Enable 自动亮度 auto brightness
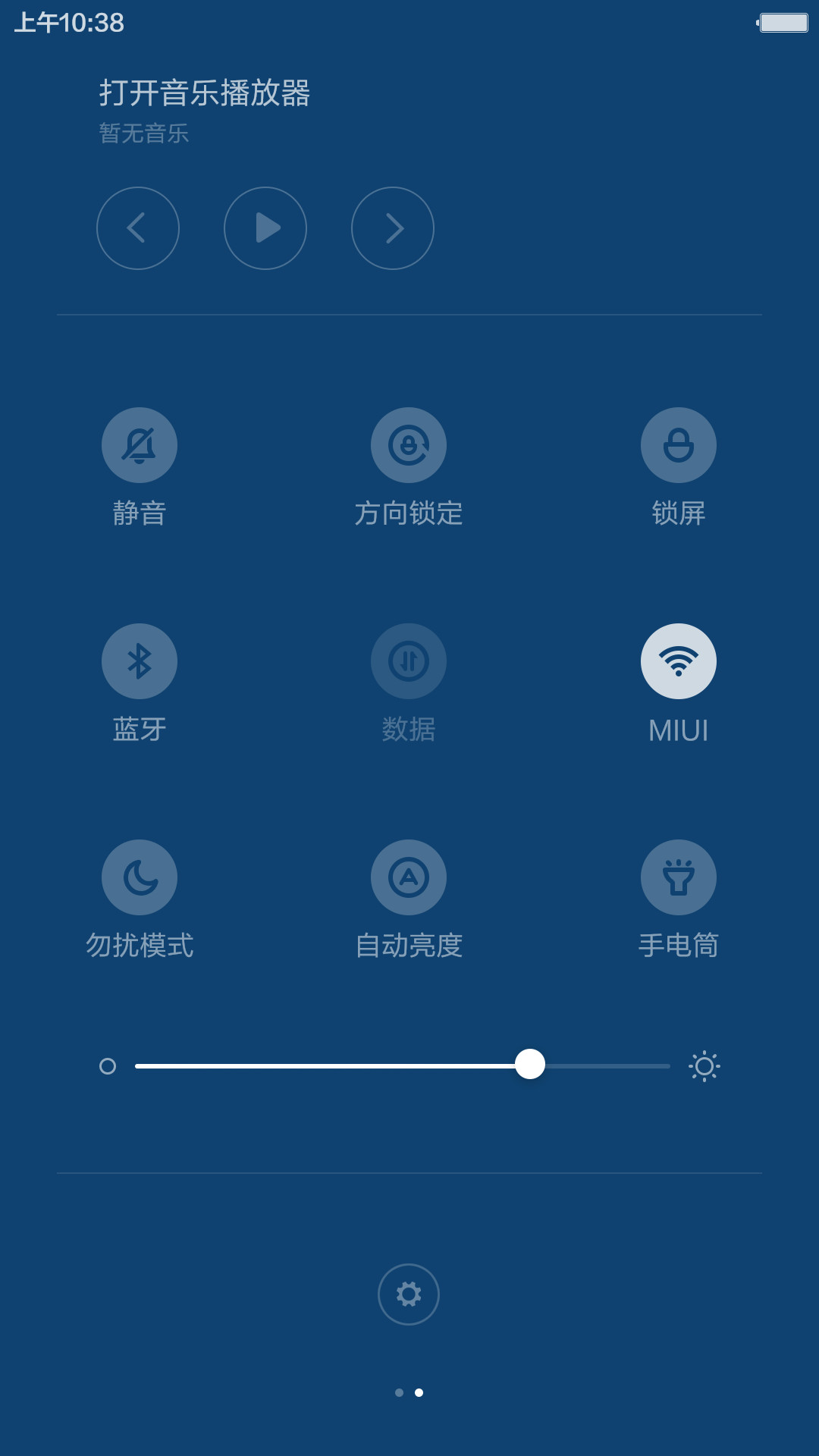Image resolution: width=819 pixels, height=1456 pixels. tap(409, 877)
